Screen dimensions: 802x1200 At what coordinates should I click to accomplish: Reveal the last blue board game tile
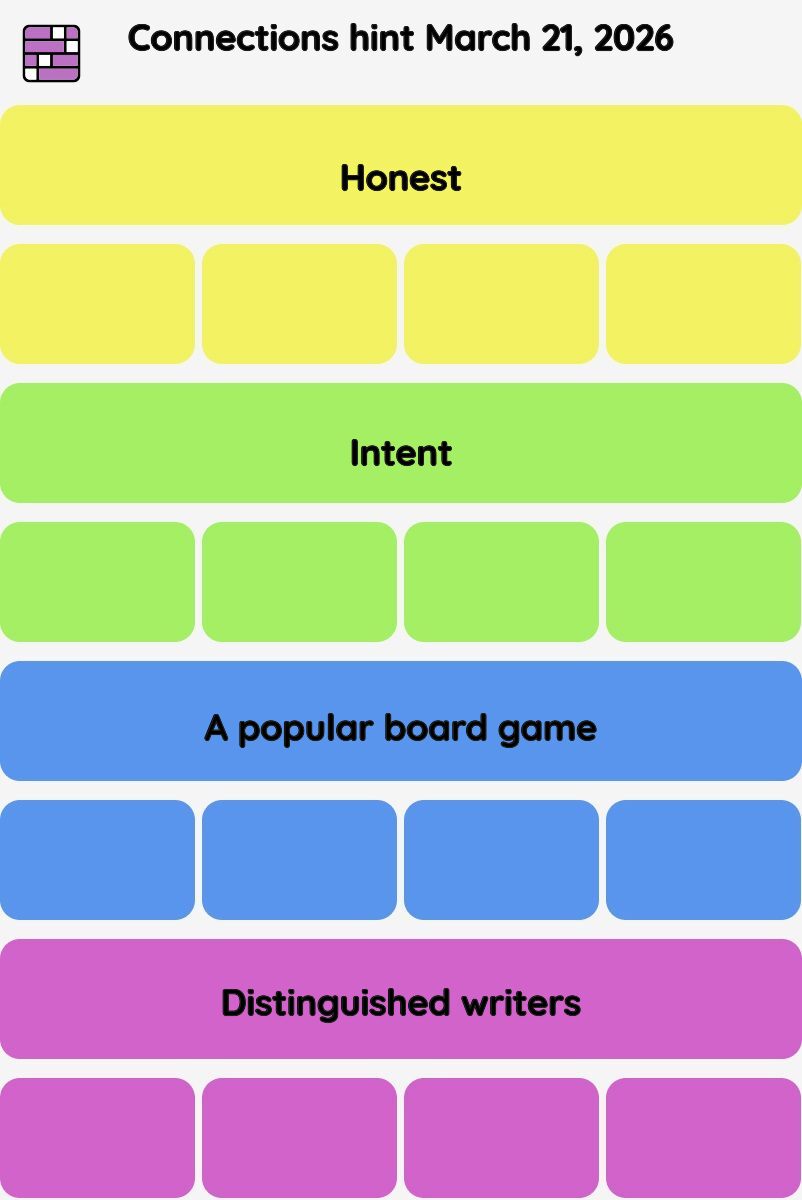coord(703,860)
